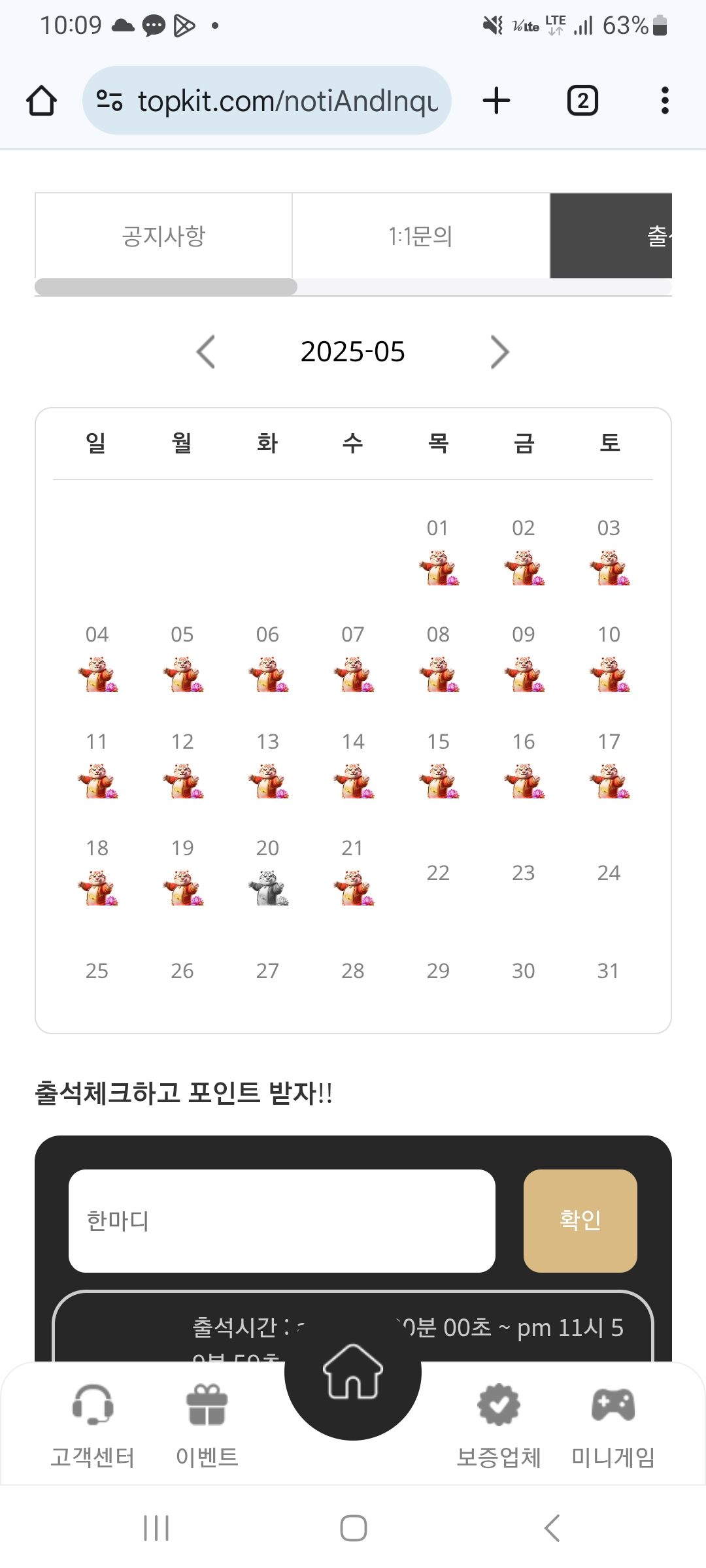Open the tab switcher showing 2

[582, 101]
